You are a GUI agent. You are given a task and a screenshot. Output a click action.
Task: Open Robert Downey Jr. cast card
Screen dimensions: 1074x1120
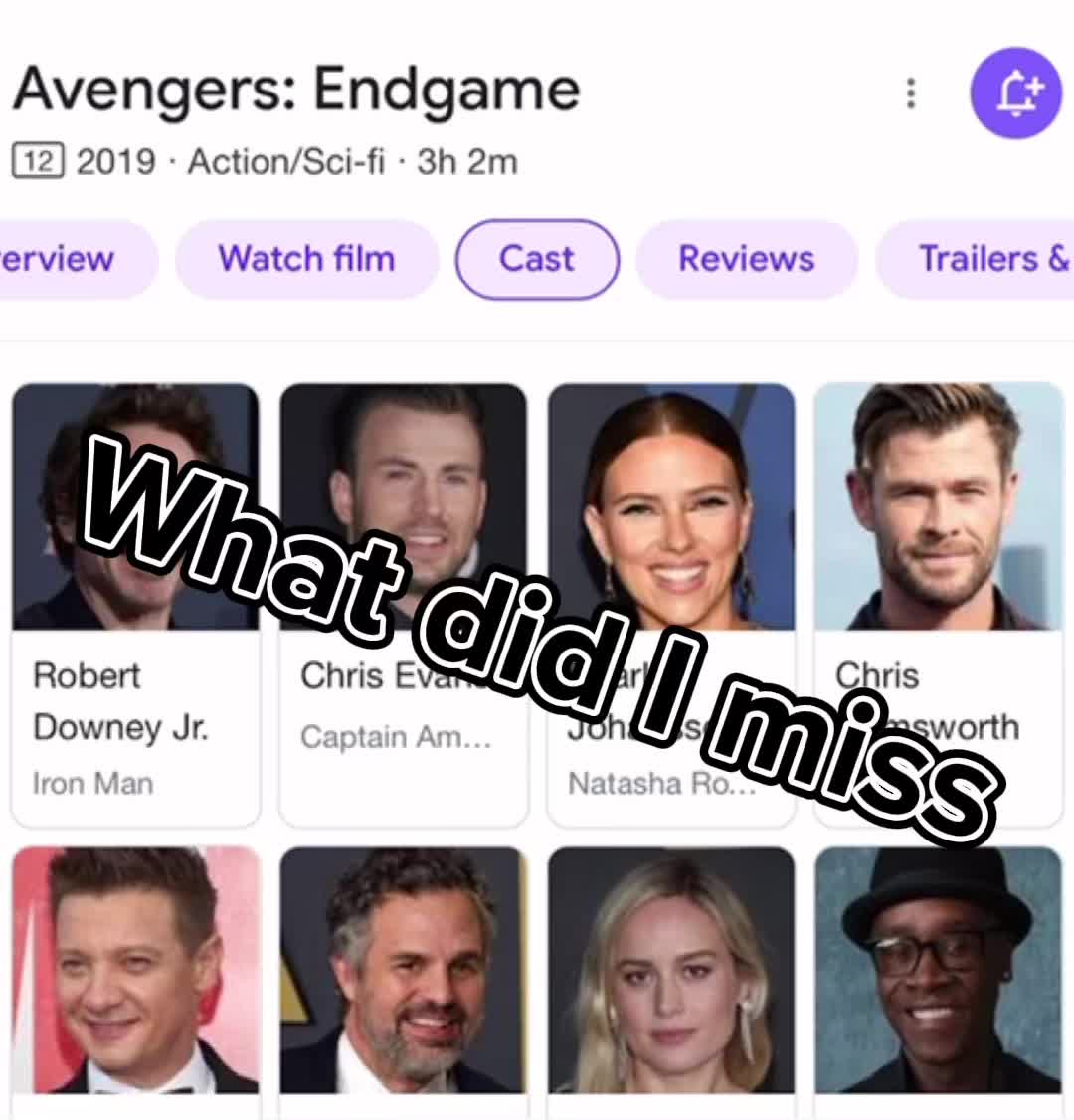[135, 604]
